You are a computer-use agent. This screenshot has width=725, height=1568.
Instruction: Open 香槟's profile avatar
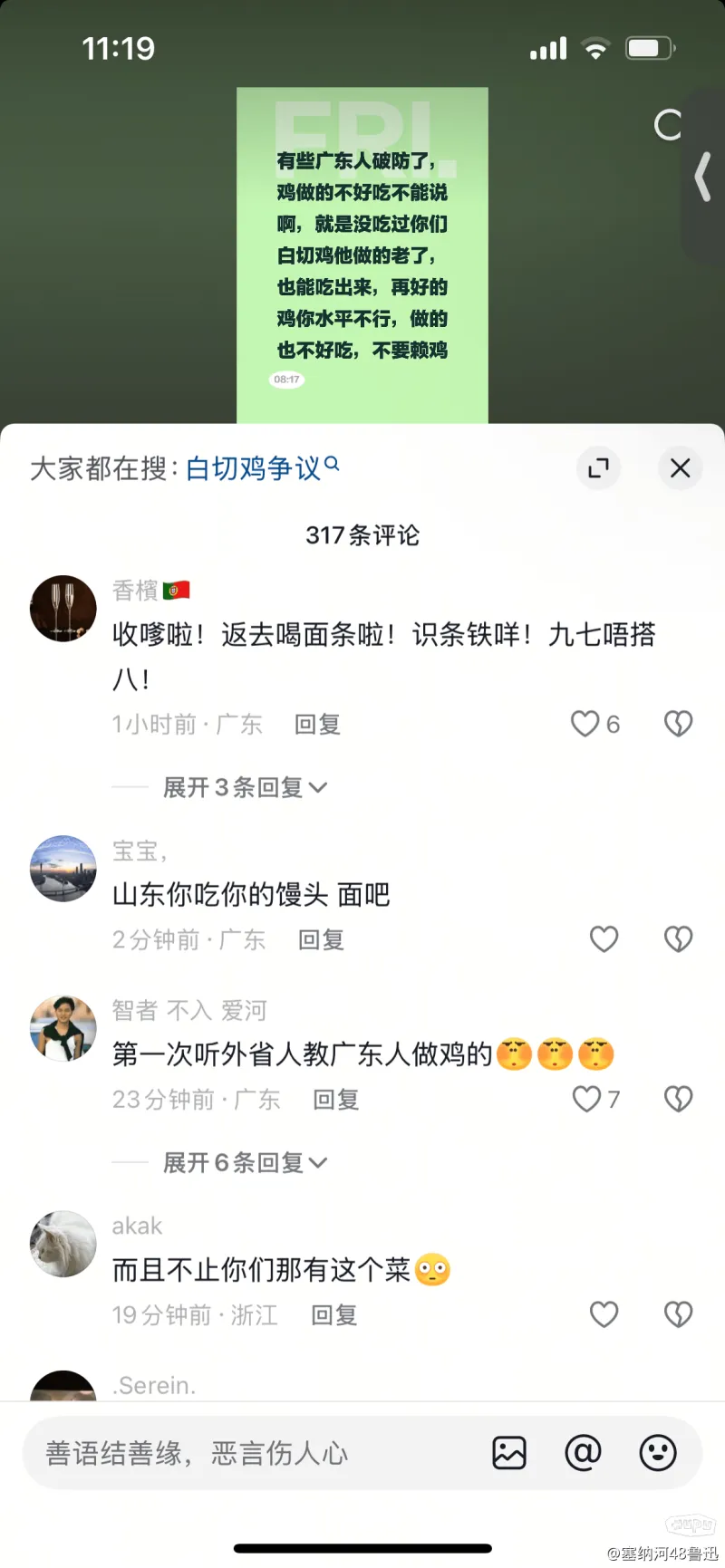coord(63,609)
